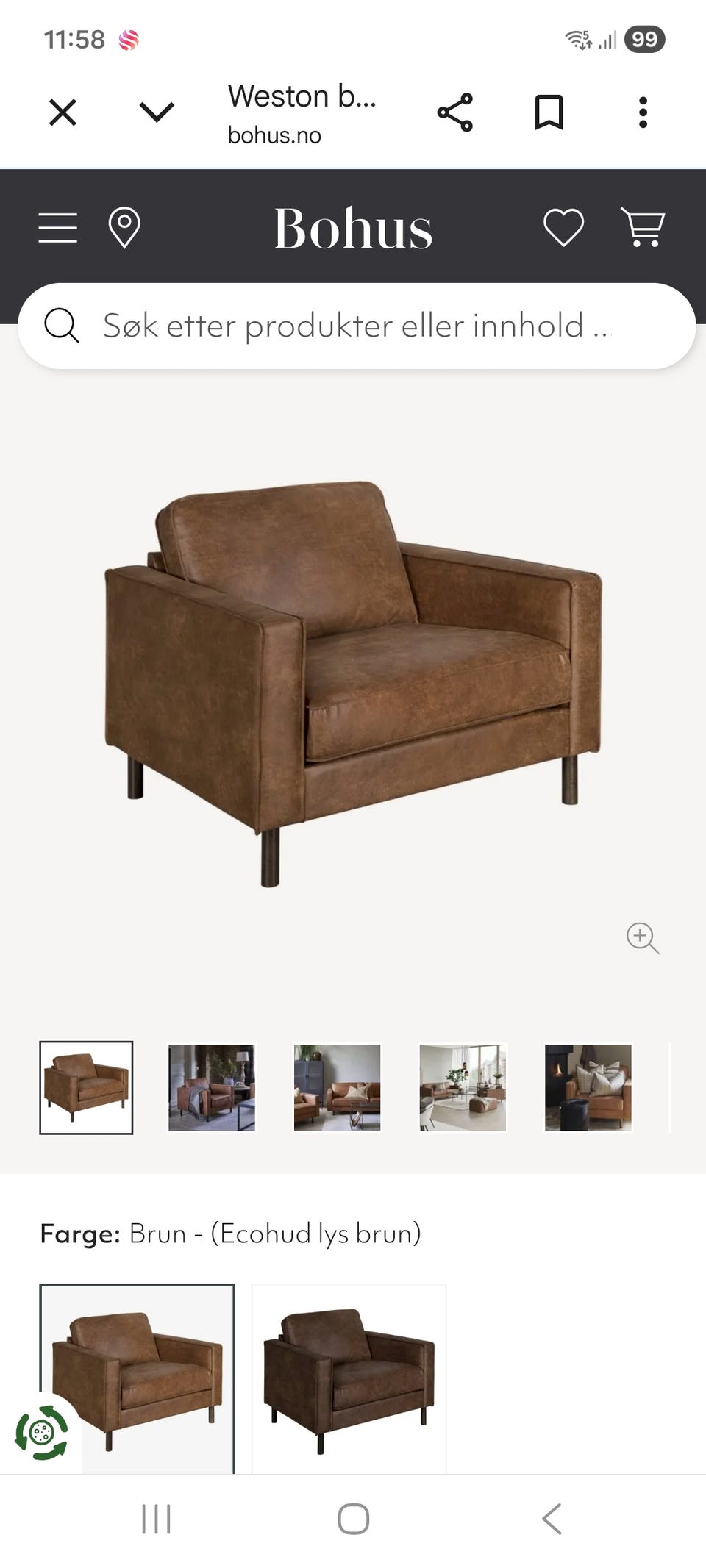Expand the tab's down chevron

coord(157,112)
